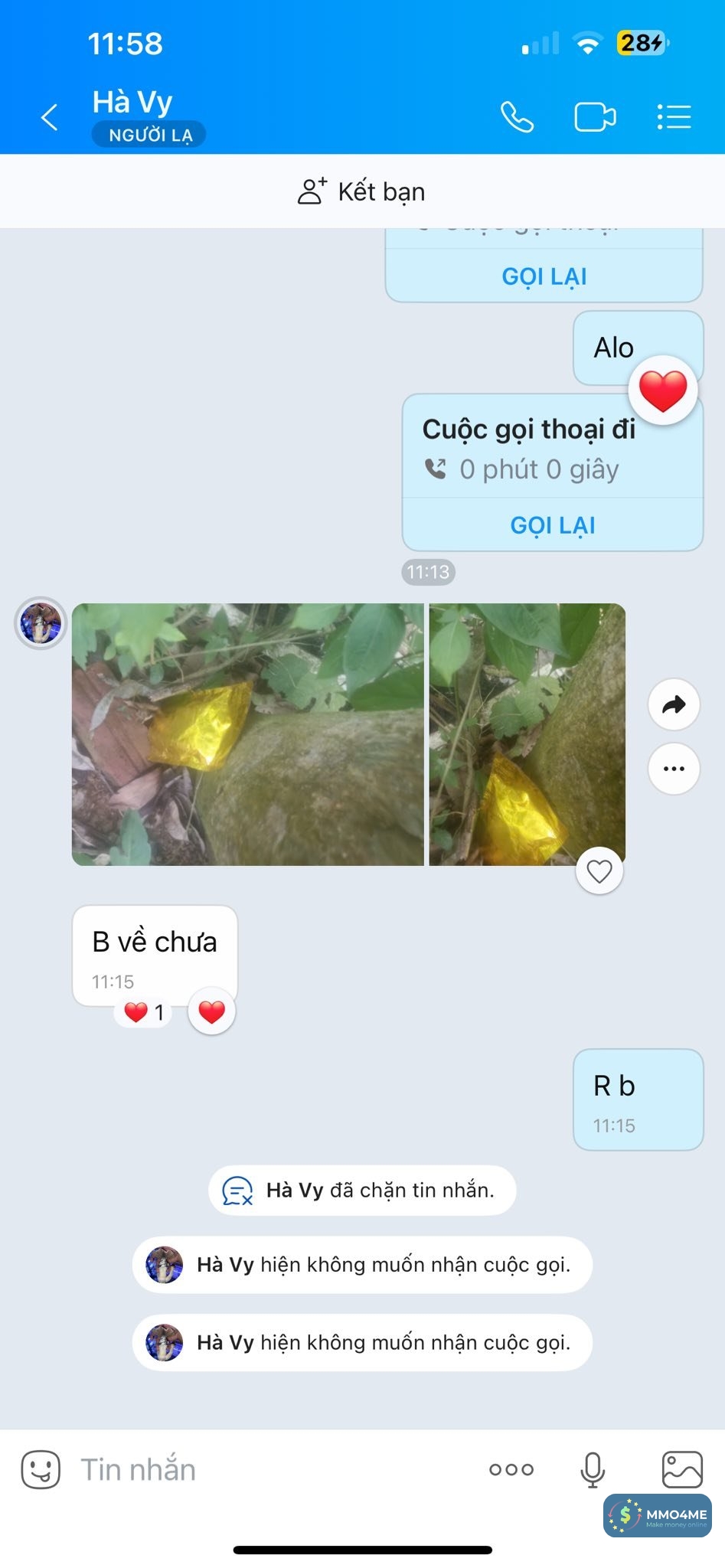Record a voice message

point(593,1469)
